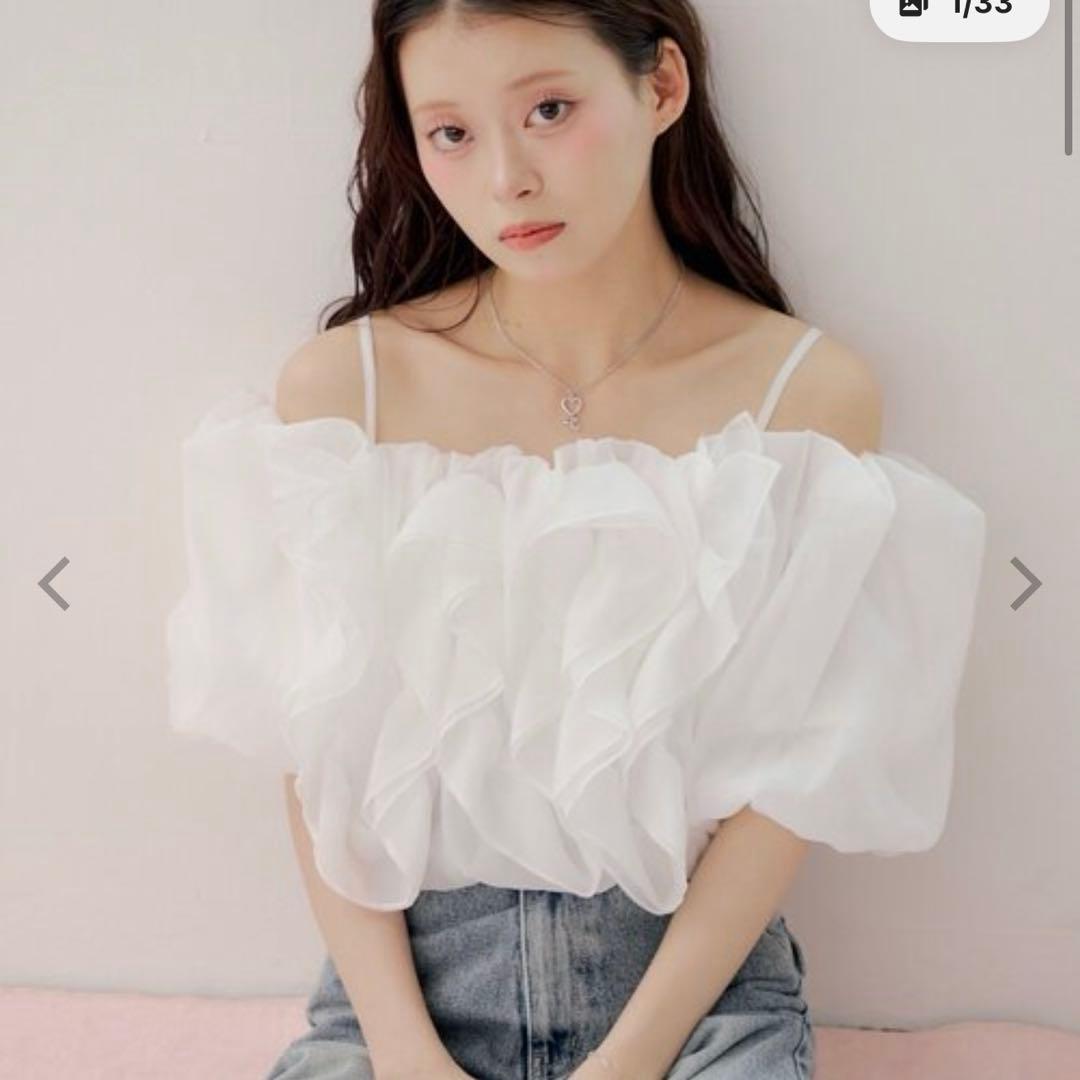Advance to the next product photo
This screenshot has height=1080, width=1080.
(1026, 583)
